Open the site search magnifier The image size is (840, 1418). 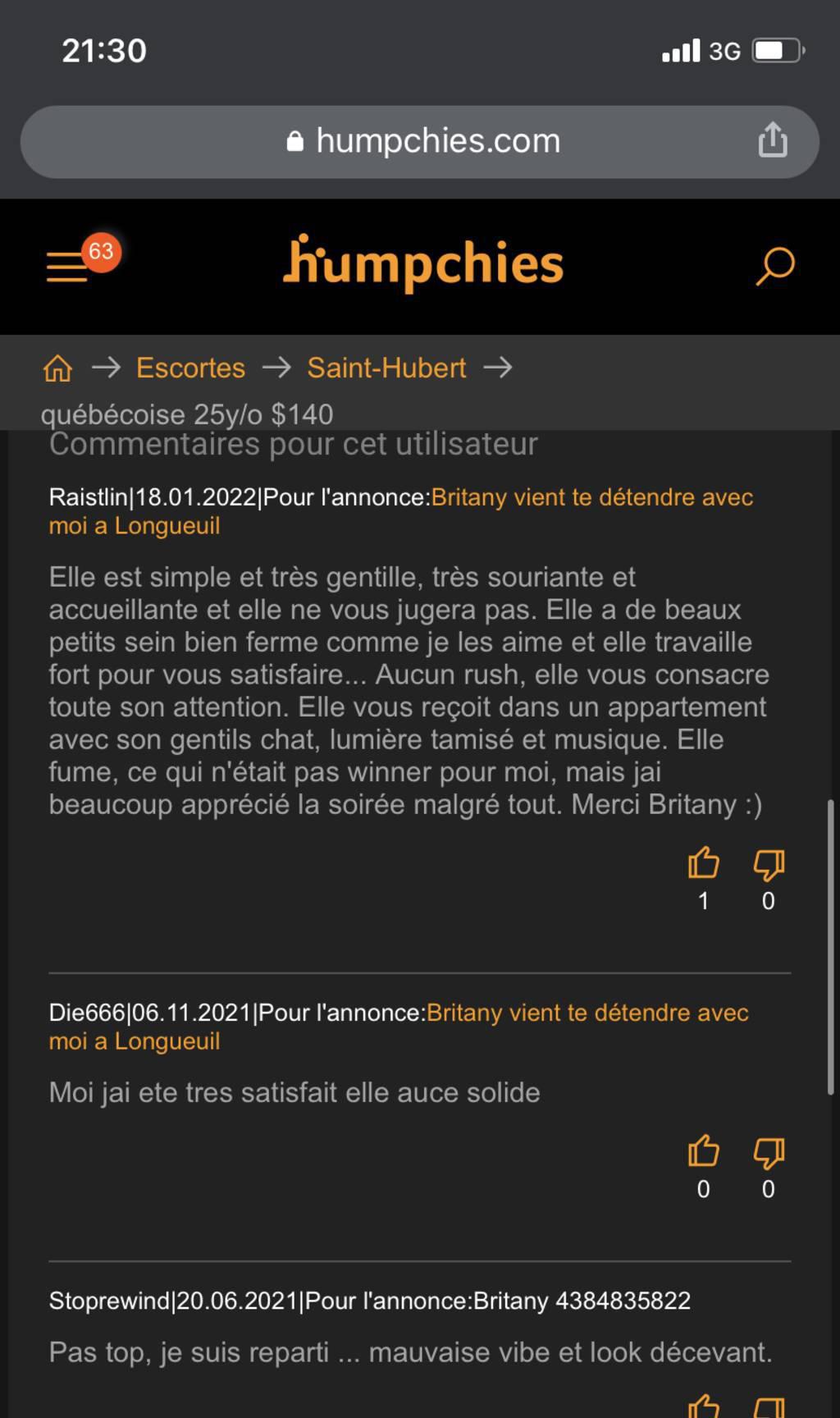point(774,266)
